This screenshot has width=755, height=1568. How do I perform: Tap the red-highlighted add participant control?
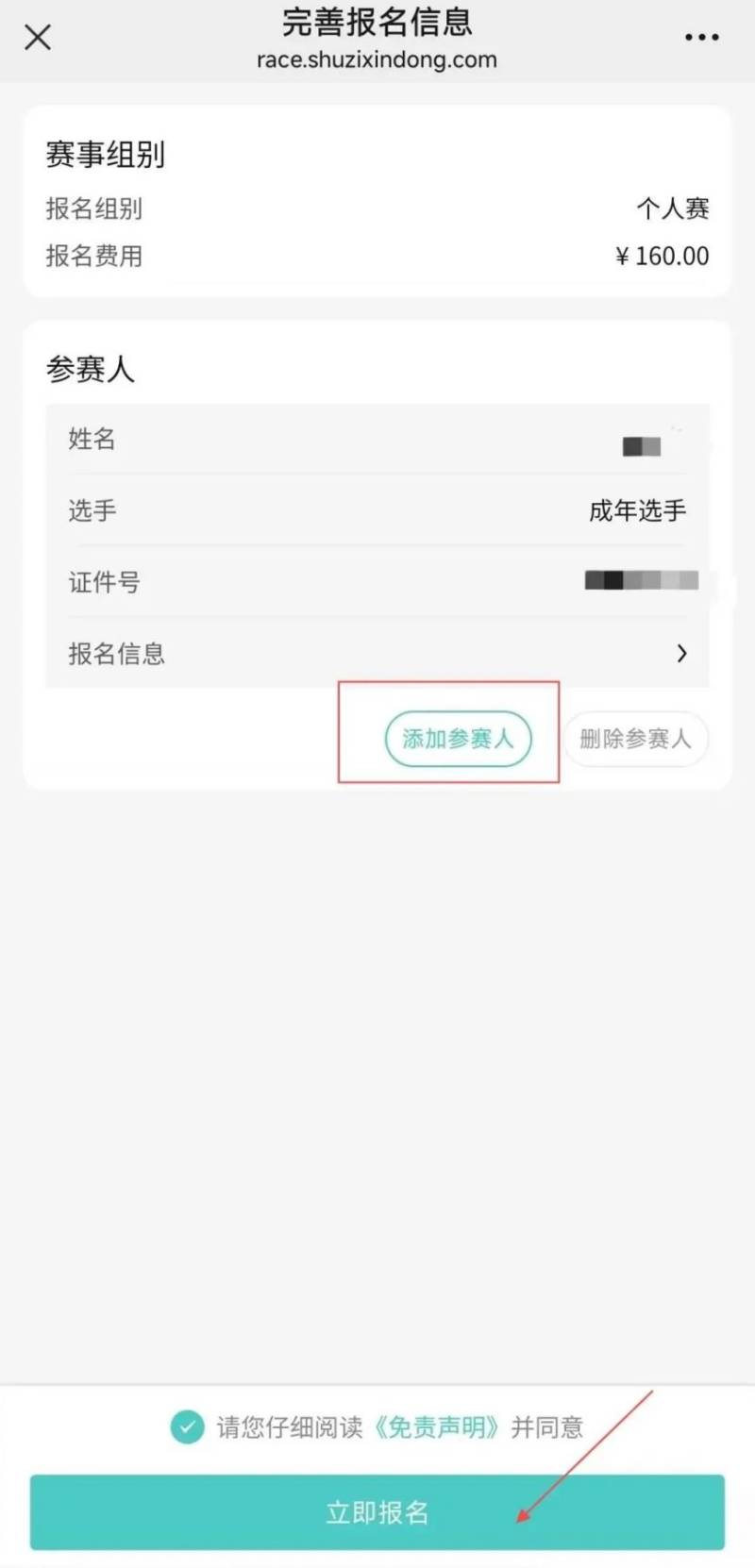point(459,739)
